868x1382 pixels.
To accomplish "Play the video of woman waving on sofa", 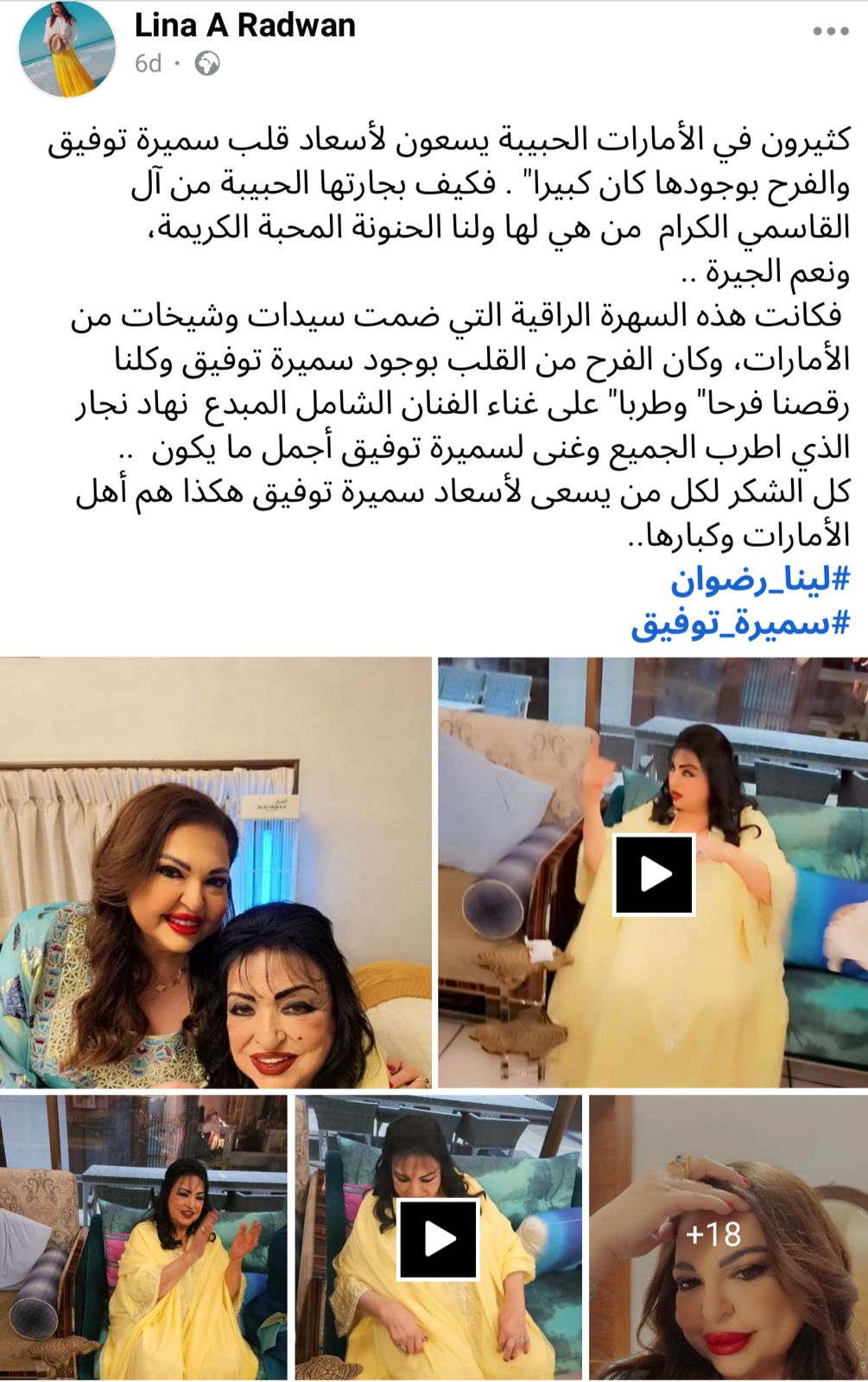I will [654, 874].
